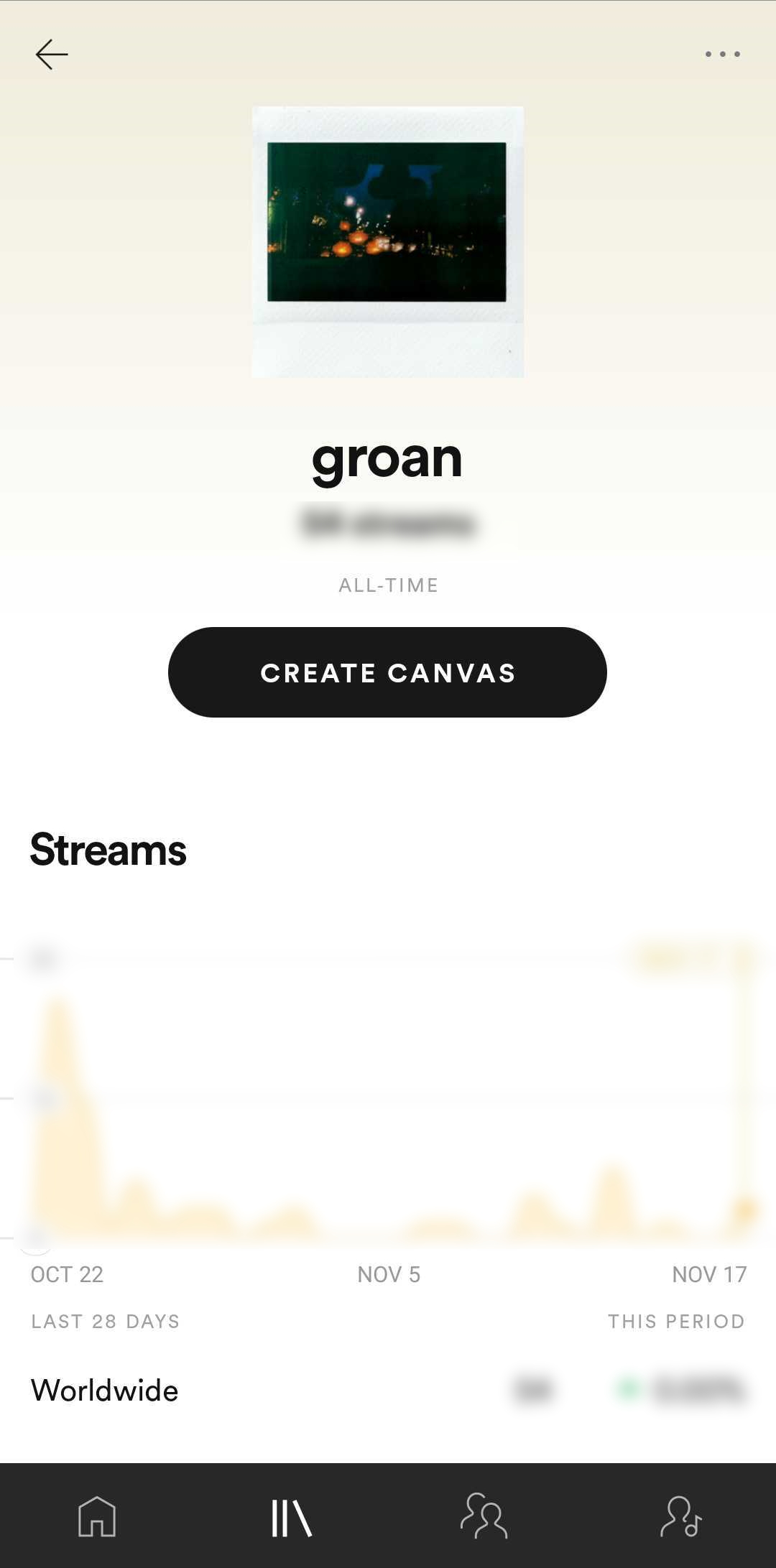Click the Streams section heading
The width and height of the screenshot is (776, 1568).
(x=108, y=850)
